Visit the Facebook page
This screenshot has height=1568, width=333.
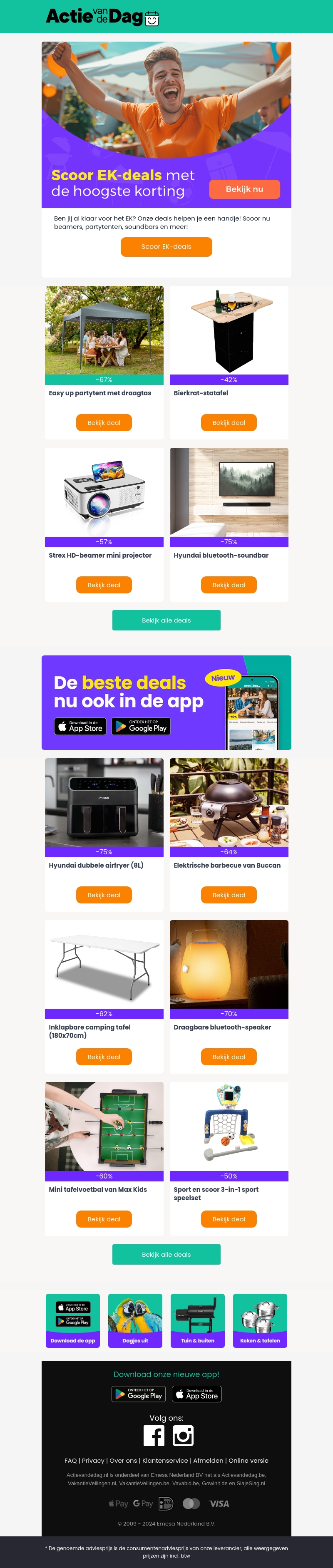click(x=154, y=1435)
